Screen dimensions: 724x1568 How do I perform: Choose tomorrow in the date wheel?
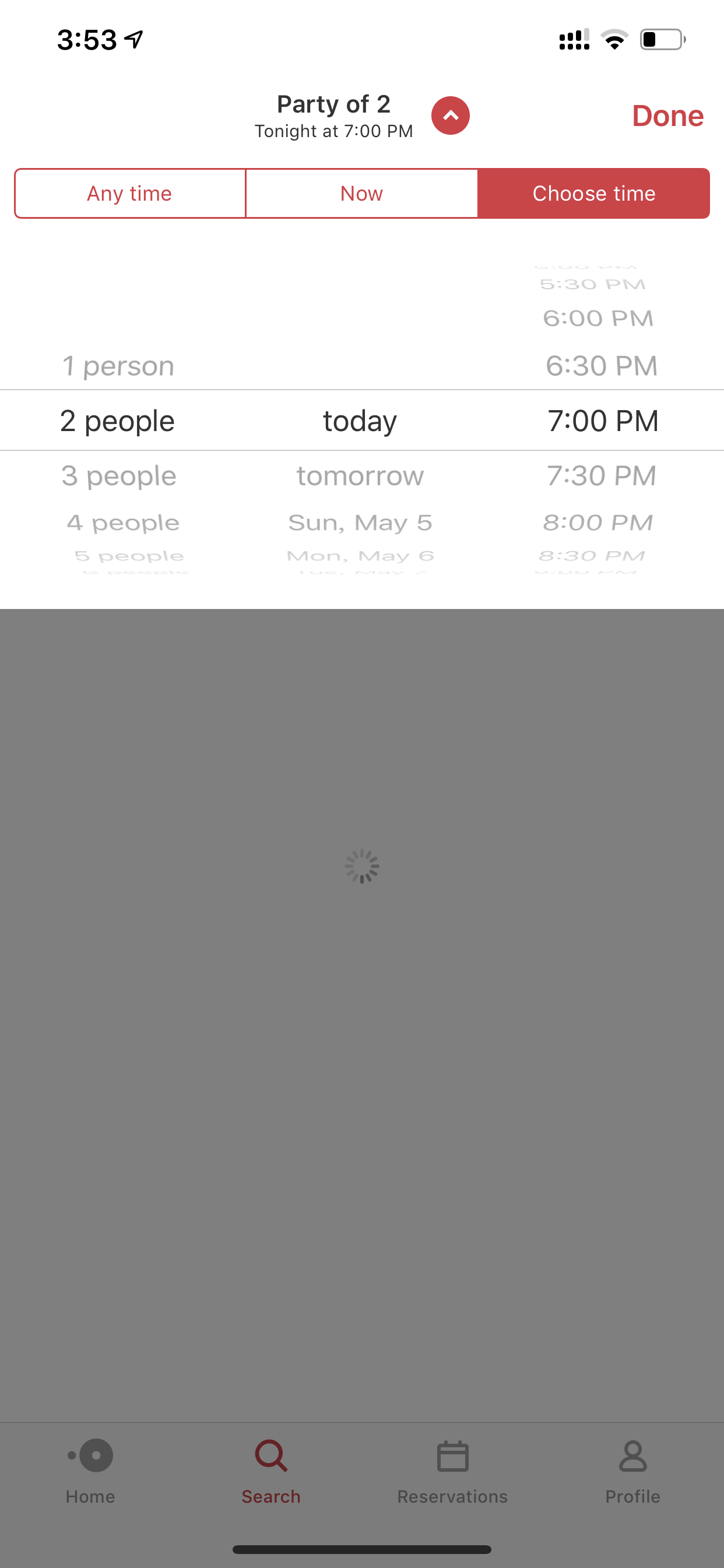(x=360, y=475)
